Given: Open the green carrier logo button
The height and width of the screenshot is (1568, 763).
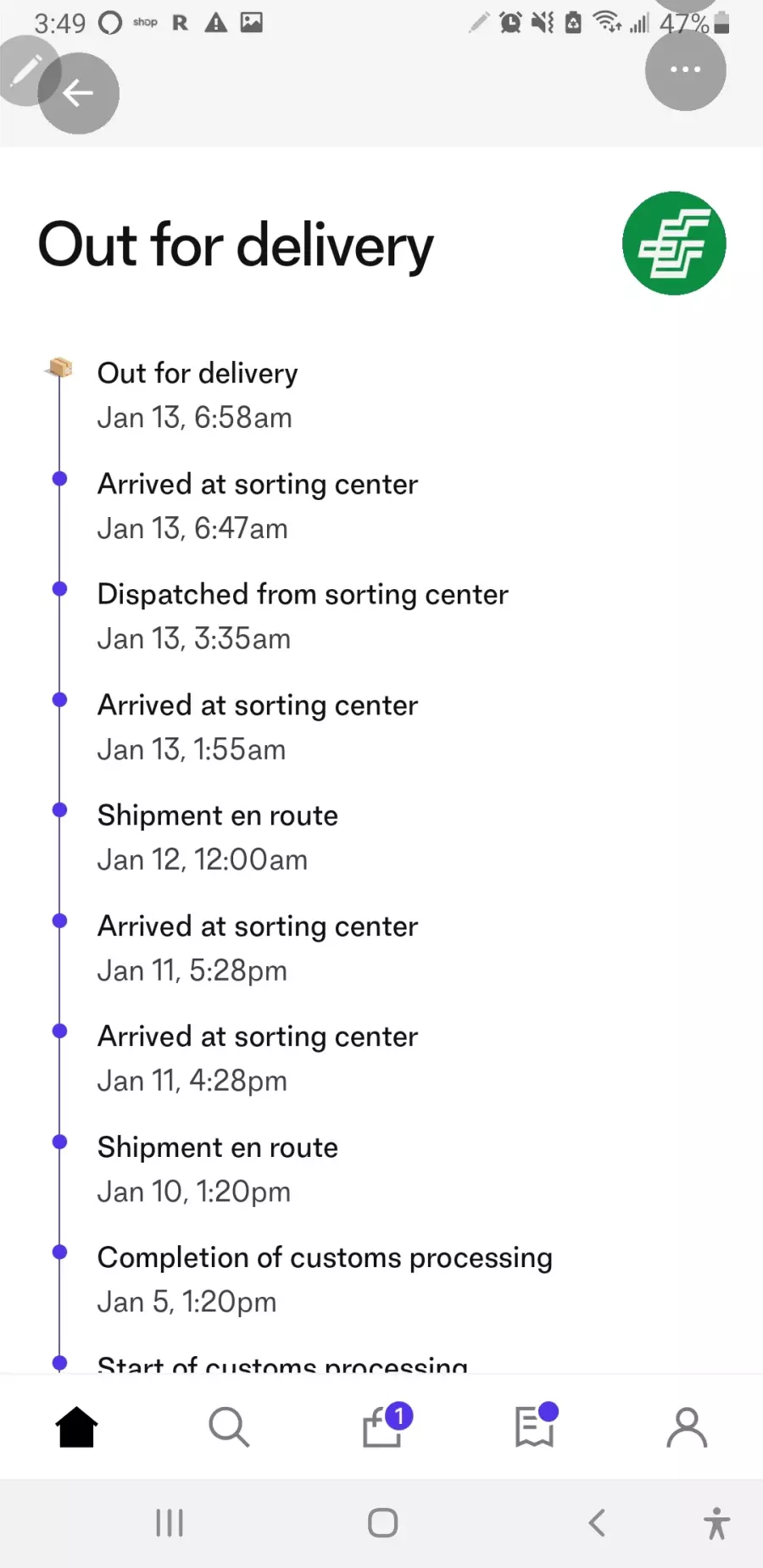Looking at the screenshot, I should tap(674, 243).
